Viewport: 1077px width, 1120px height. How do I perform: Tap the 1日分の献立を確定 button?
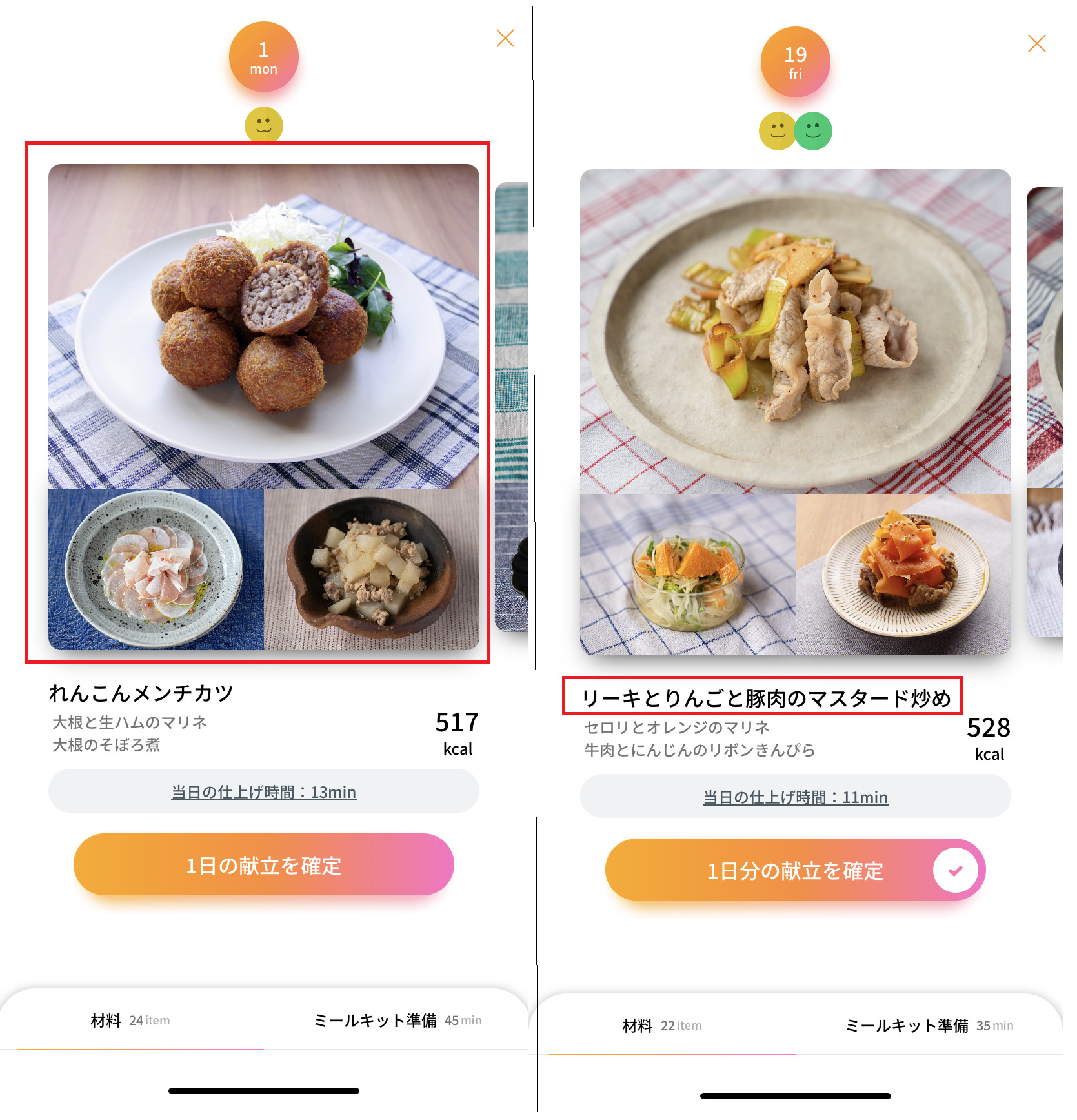tap(795, 870)
